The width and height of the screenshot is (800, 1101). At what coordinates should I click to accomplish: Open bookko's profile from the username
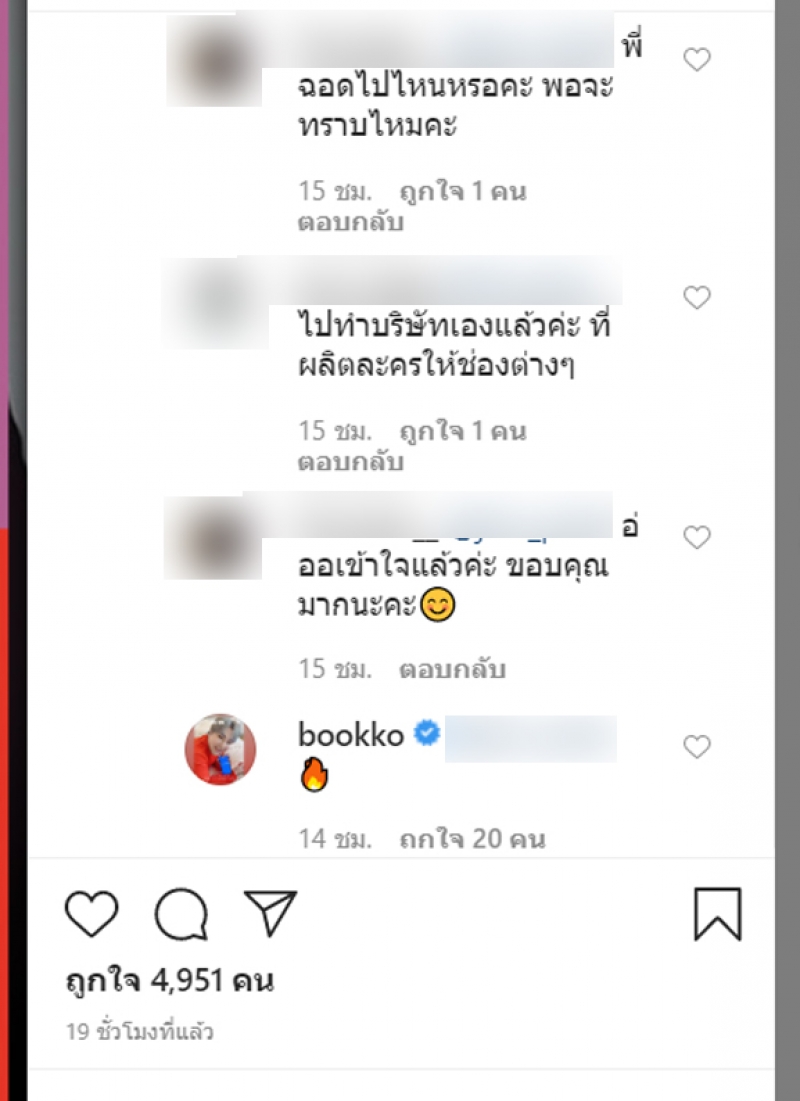[x=351, y=736]
